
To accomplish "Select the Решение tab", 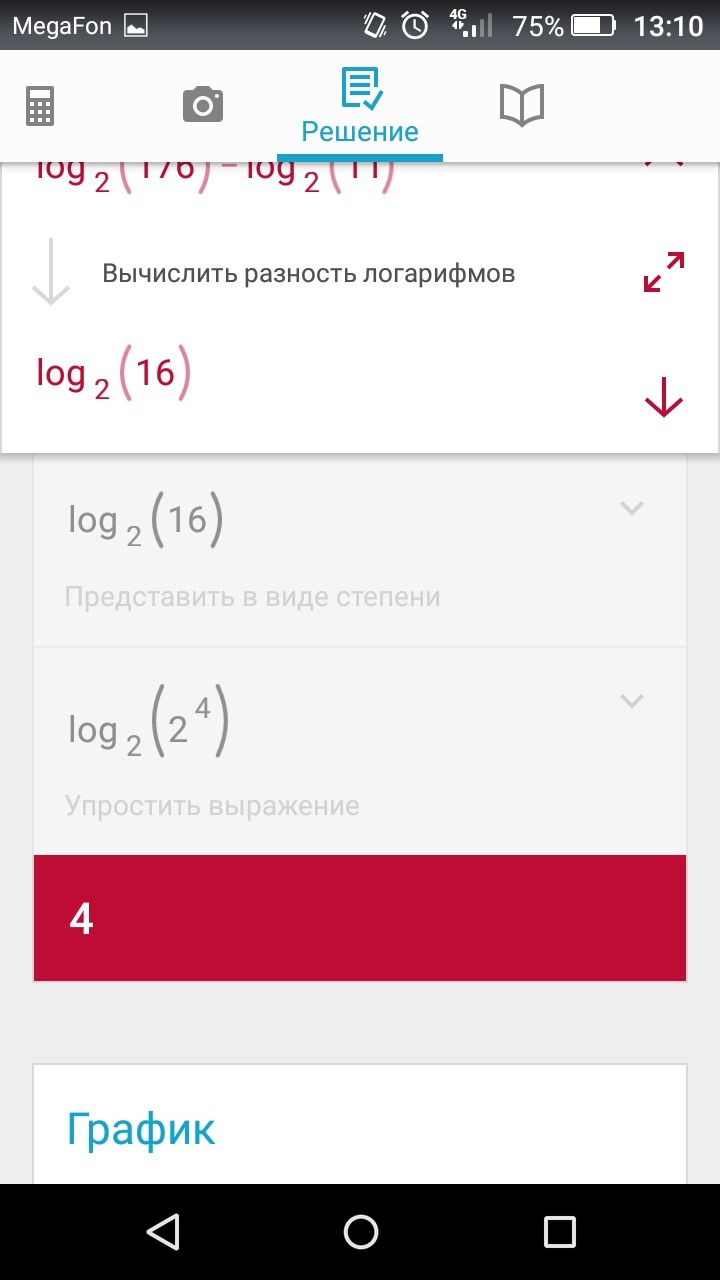I will (360, 108).
